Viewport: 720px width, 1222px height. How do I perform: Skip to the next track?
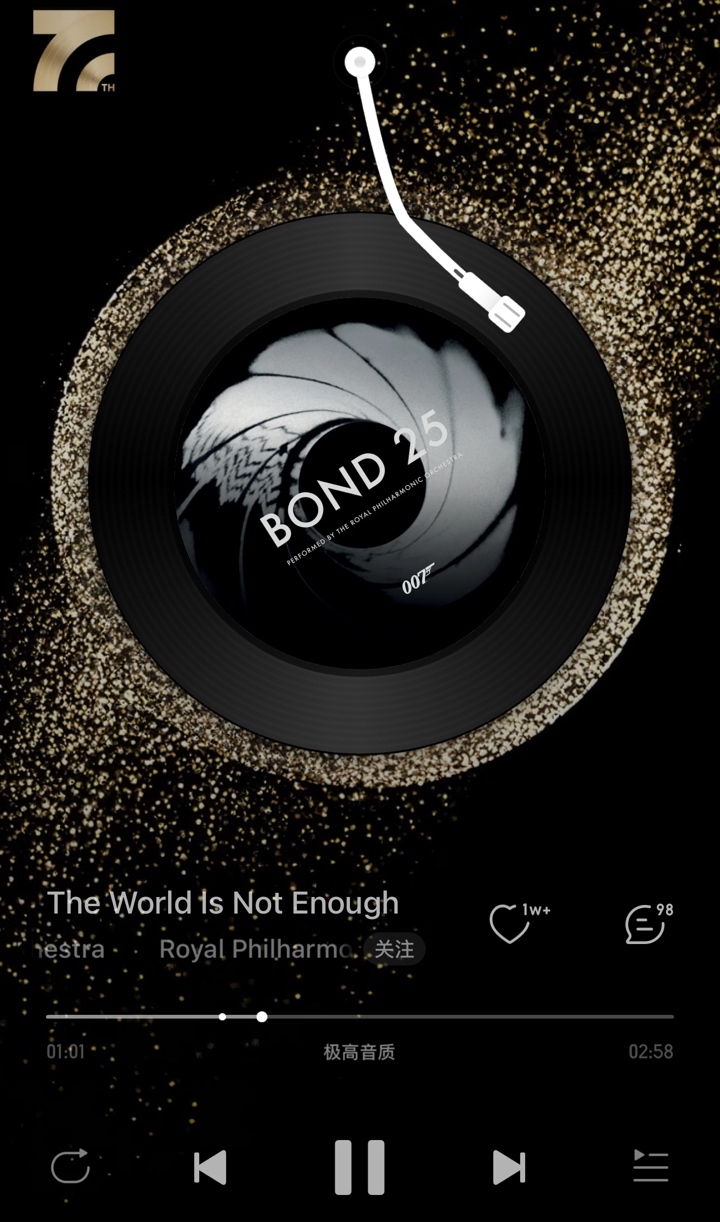click(x=508, y=1167)
